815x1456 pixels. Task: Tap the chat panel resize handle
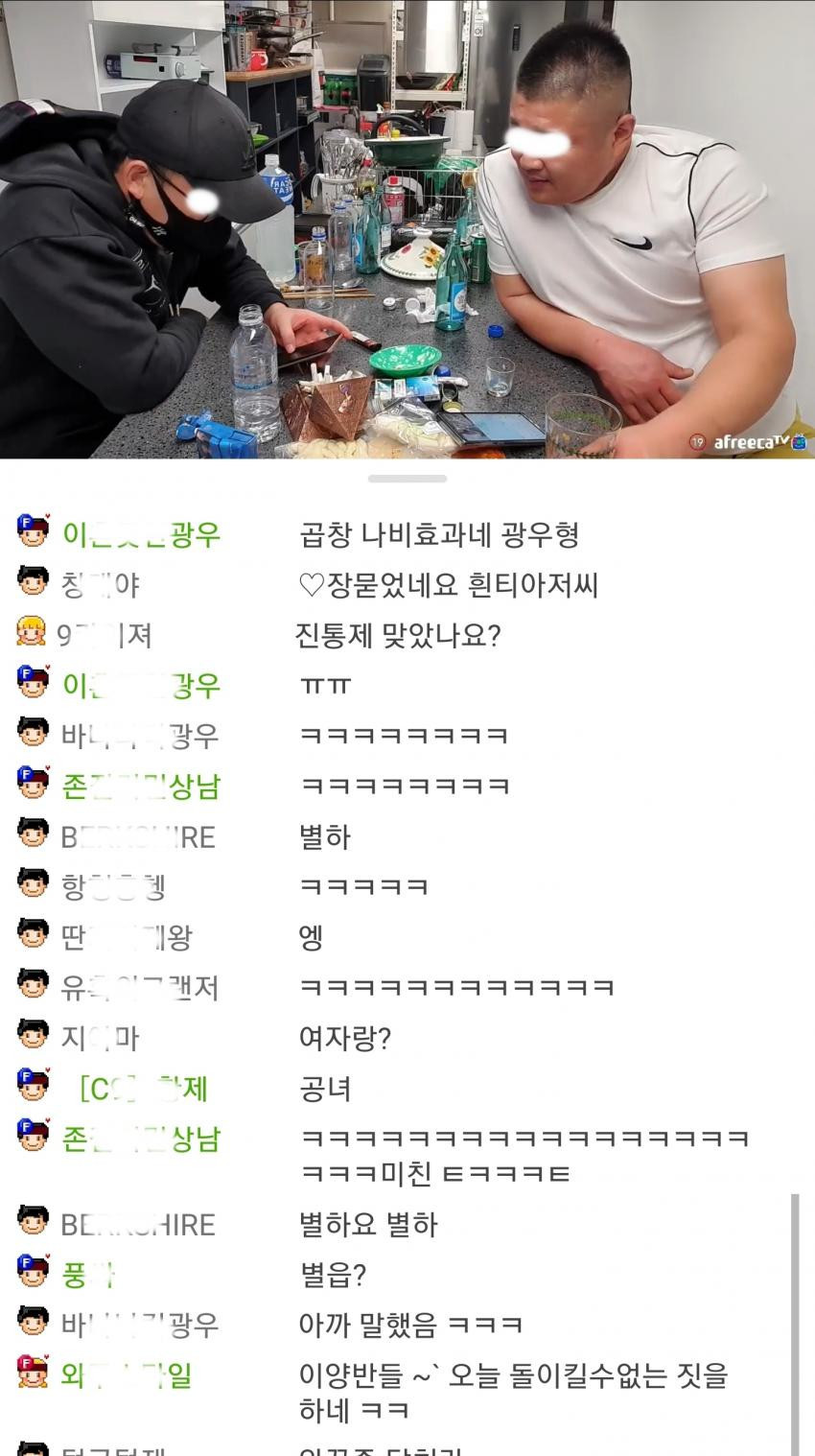[x=407, y=478]
